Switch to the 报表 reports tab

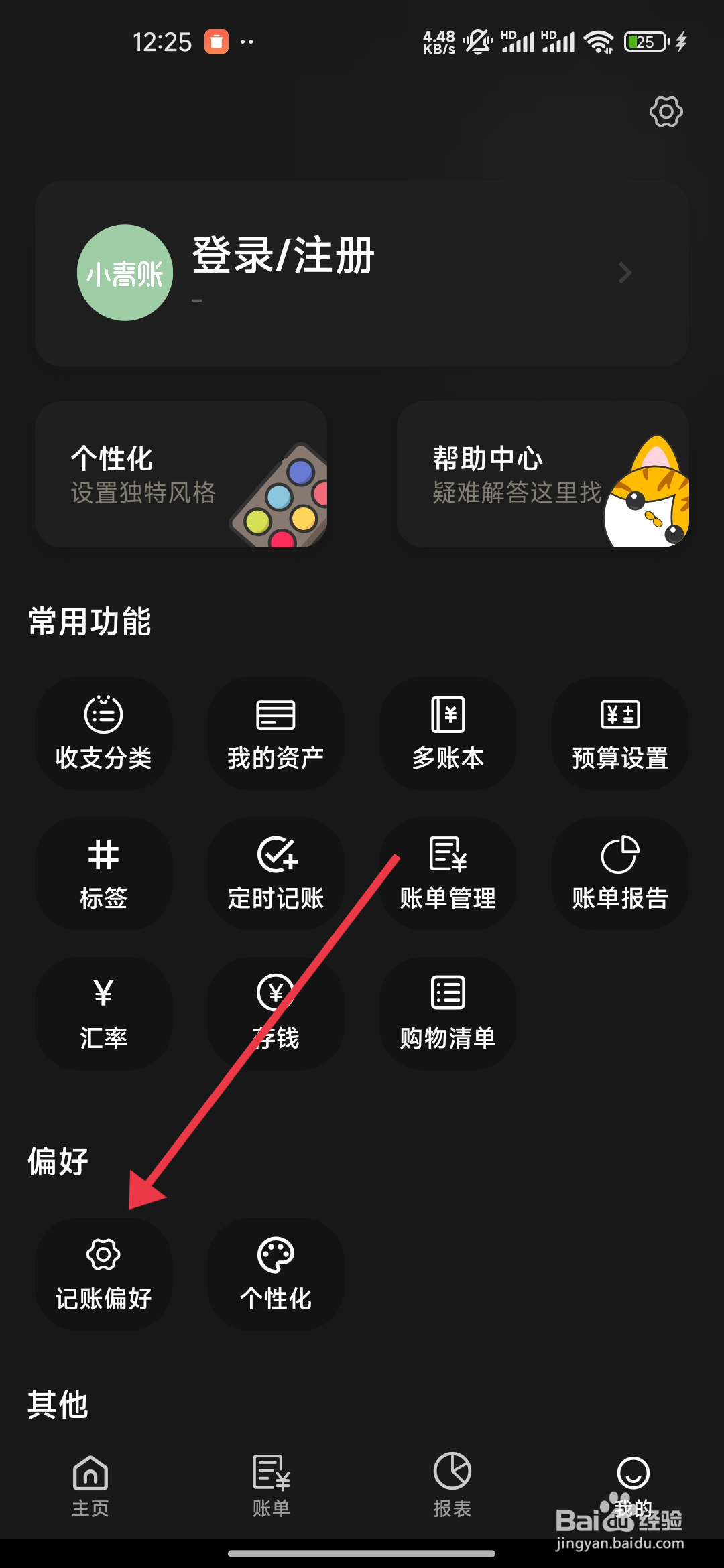tap(450, 1491)
